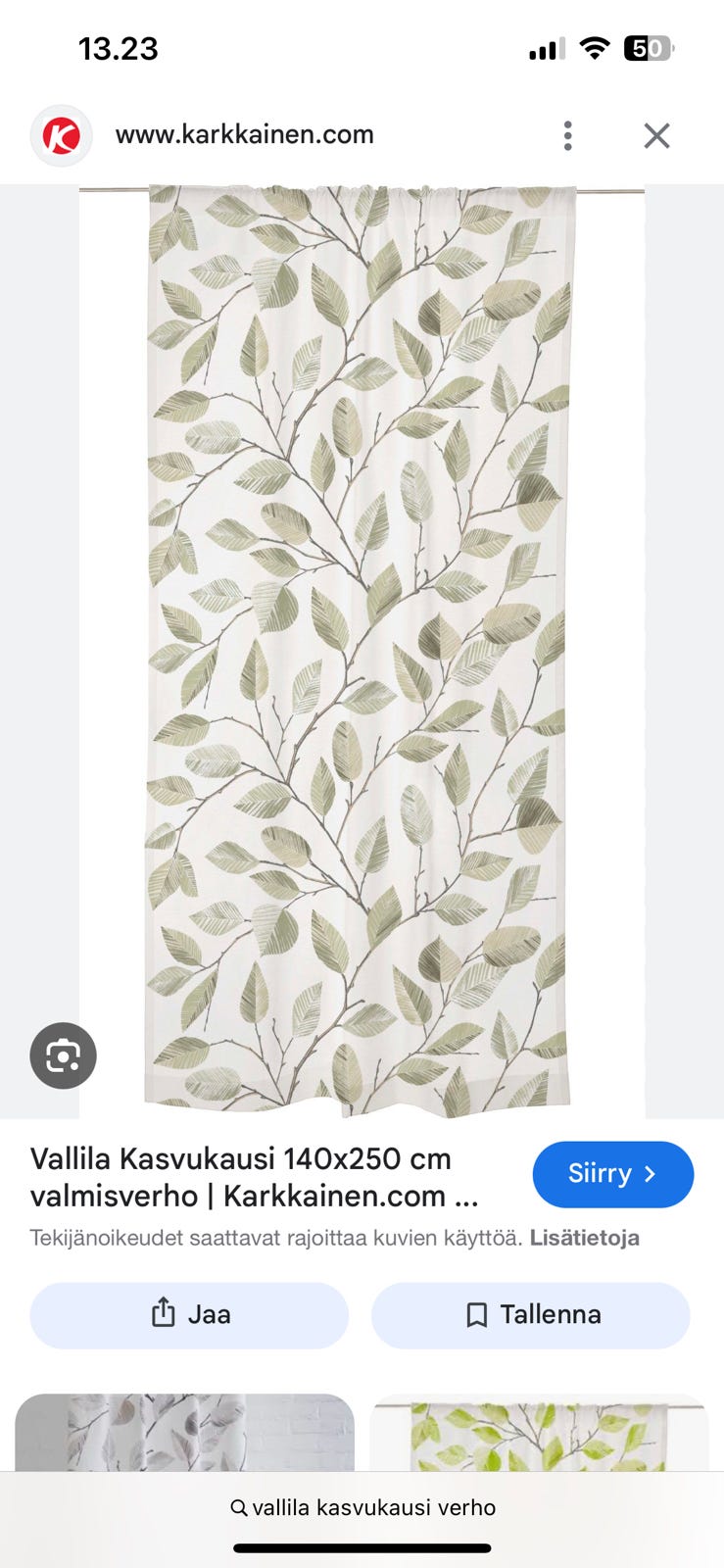Image resolution: width=724 pixels, height=1568 pixels.
Task: Open the three-dot overflow menu
Action: click(x=567, y=135)
